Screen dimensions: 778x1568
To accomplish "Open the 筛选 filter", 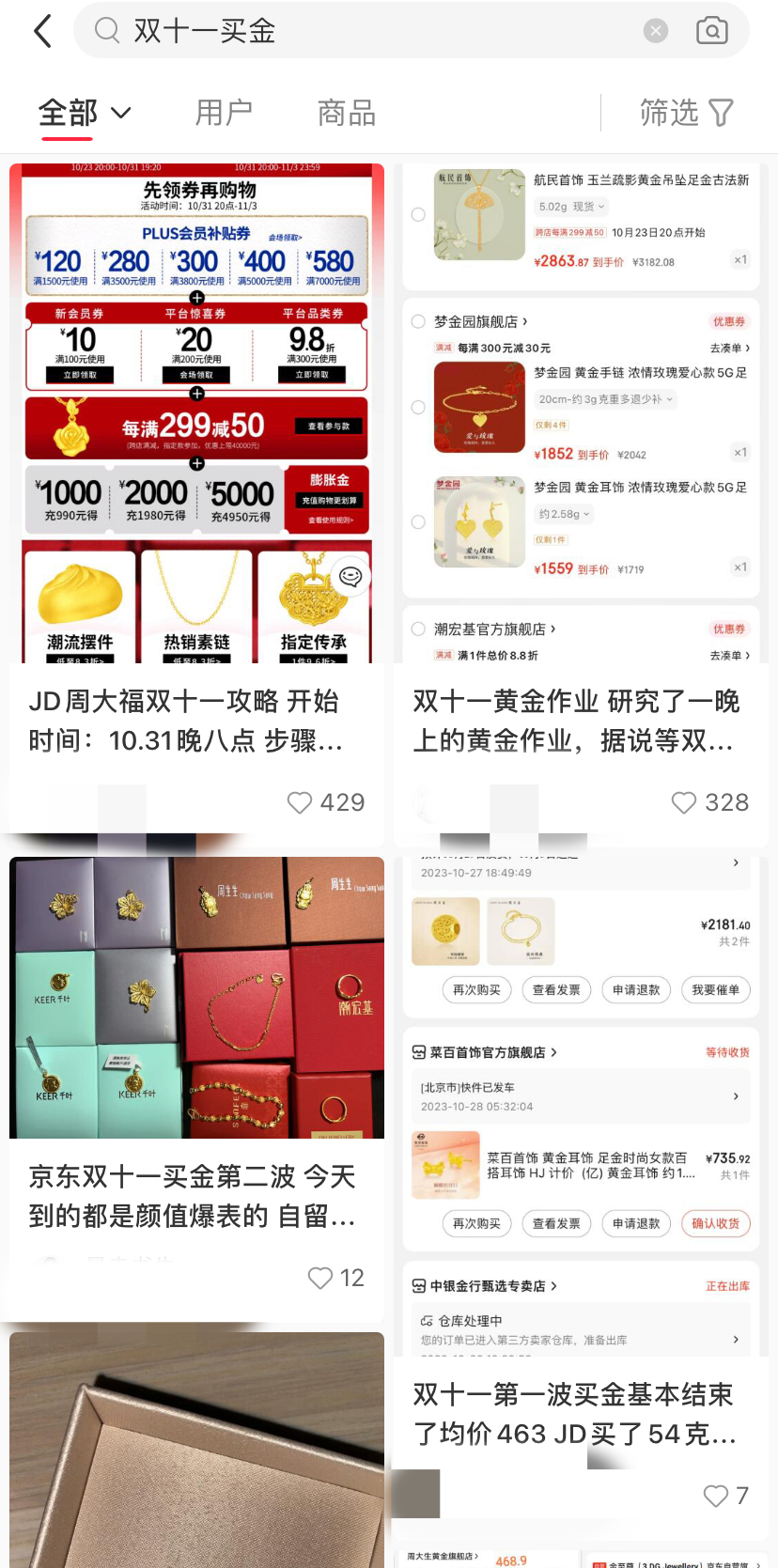I will pos(686,113).
